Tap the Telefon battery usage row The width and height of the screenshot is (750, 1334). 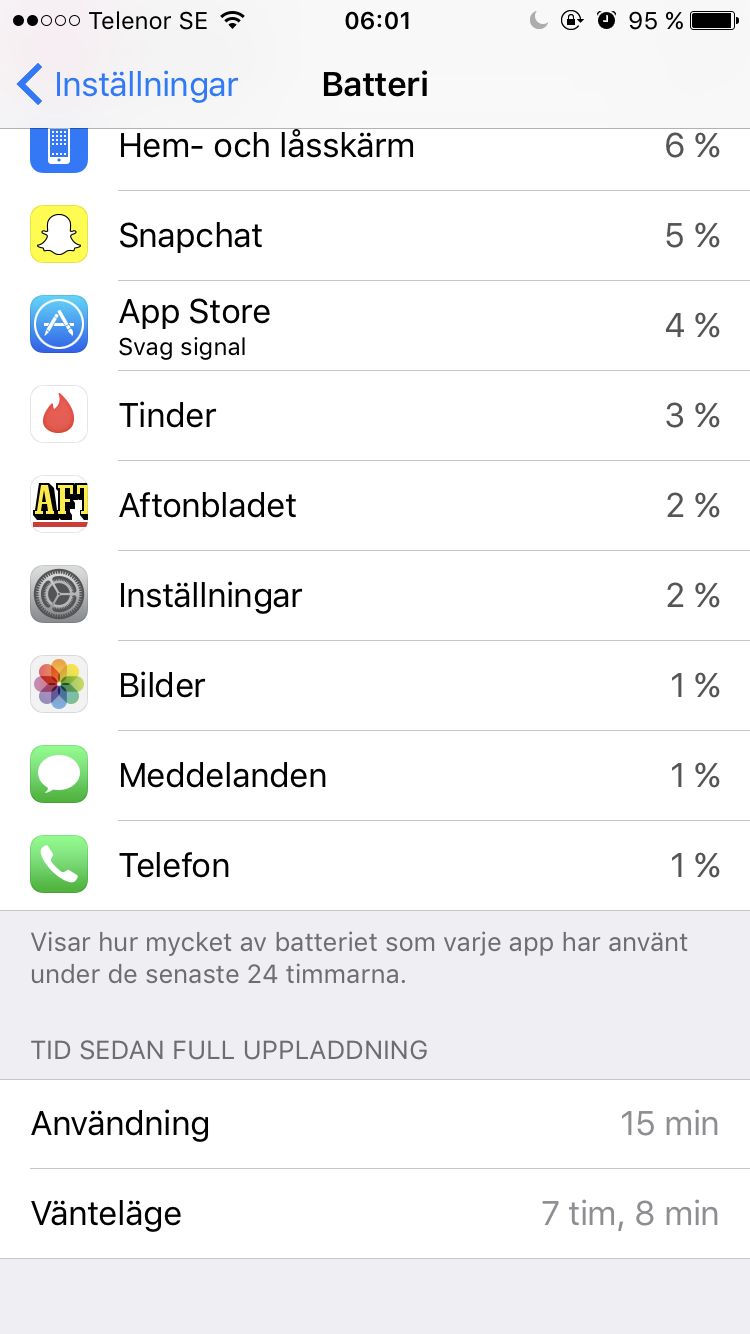point(375,866)
